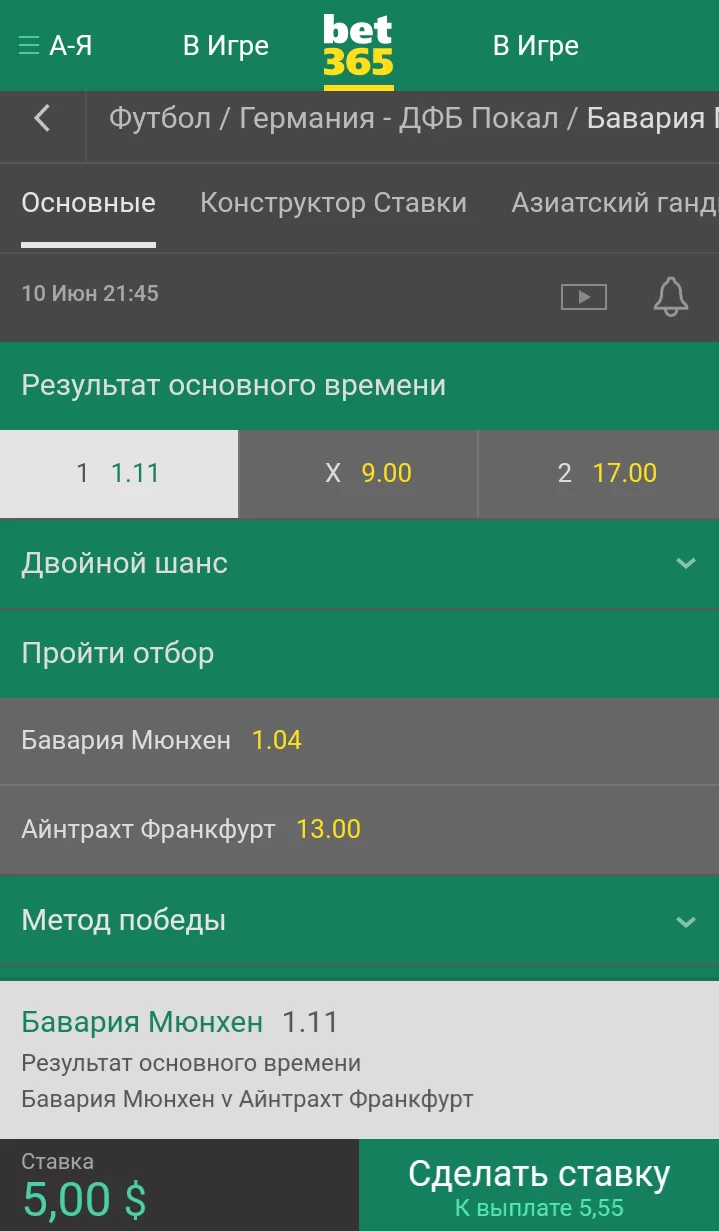This screenshot has width=719, height=1231.
Task: Pick Айнтрахт Франкфурт to qualify at 13.00
Action: pos(359,830)
